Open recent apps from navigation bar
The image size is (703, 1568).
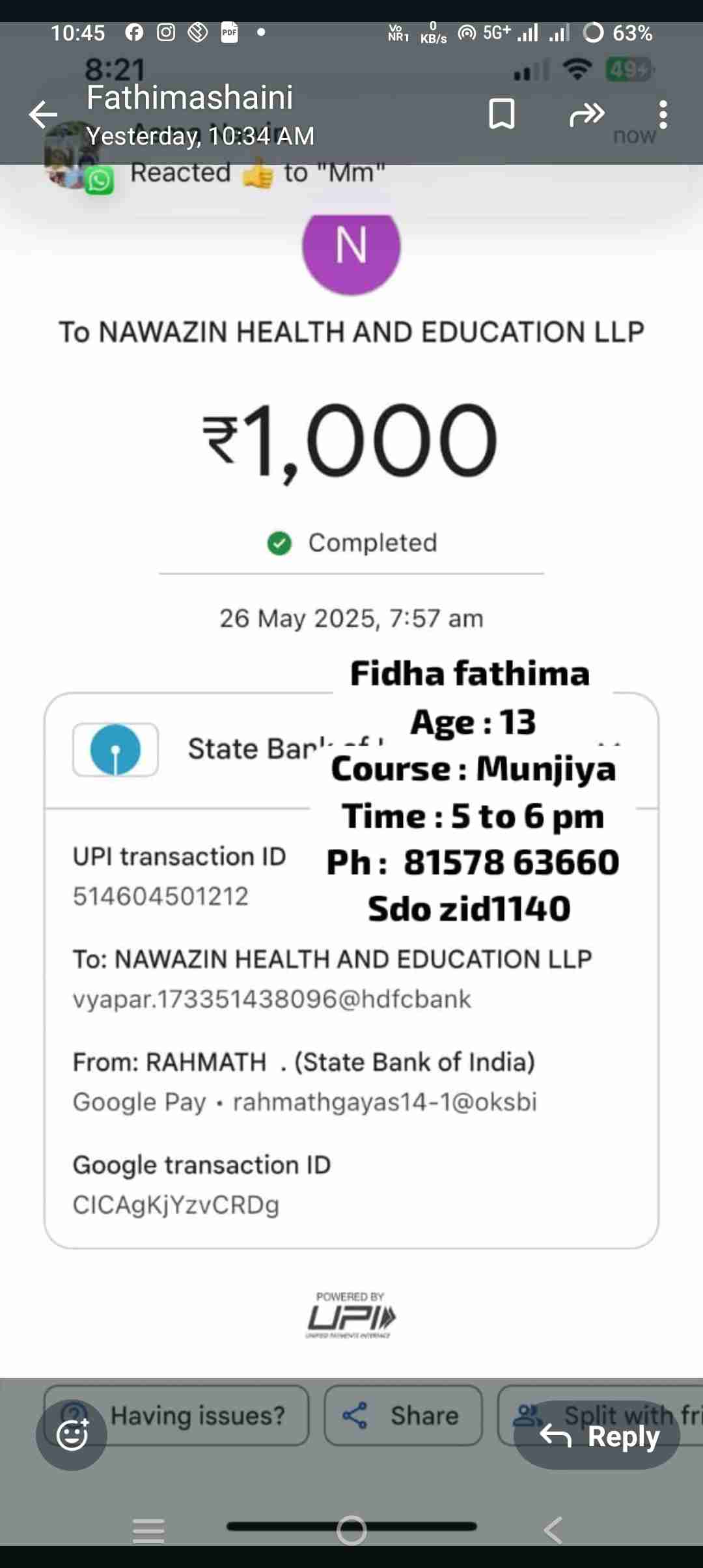click(x=148, y=1530)
